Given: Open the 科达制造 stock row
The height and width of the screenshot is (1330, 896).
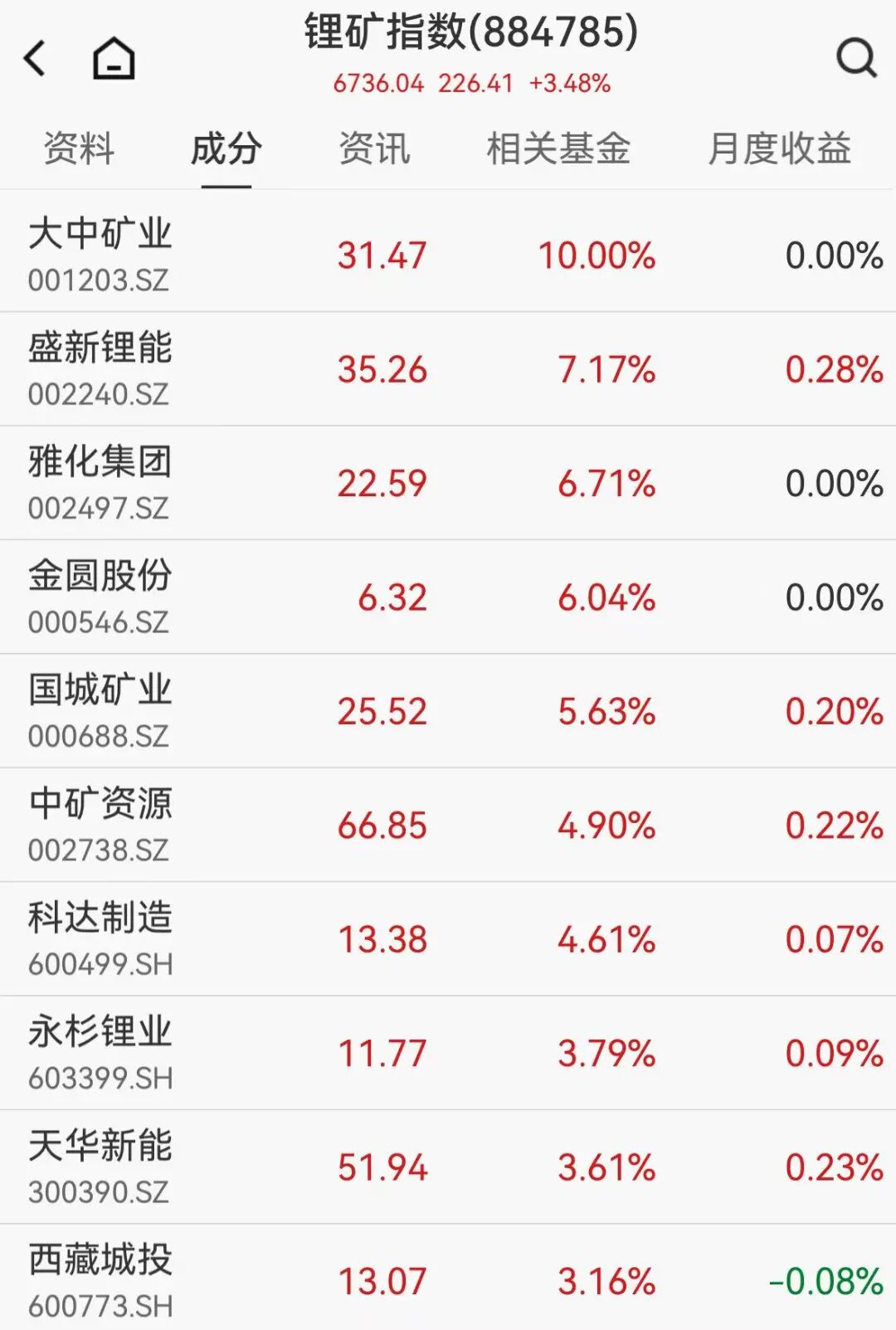Looking at the screenshot, I should click(448, 938).
